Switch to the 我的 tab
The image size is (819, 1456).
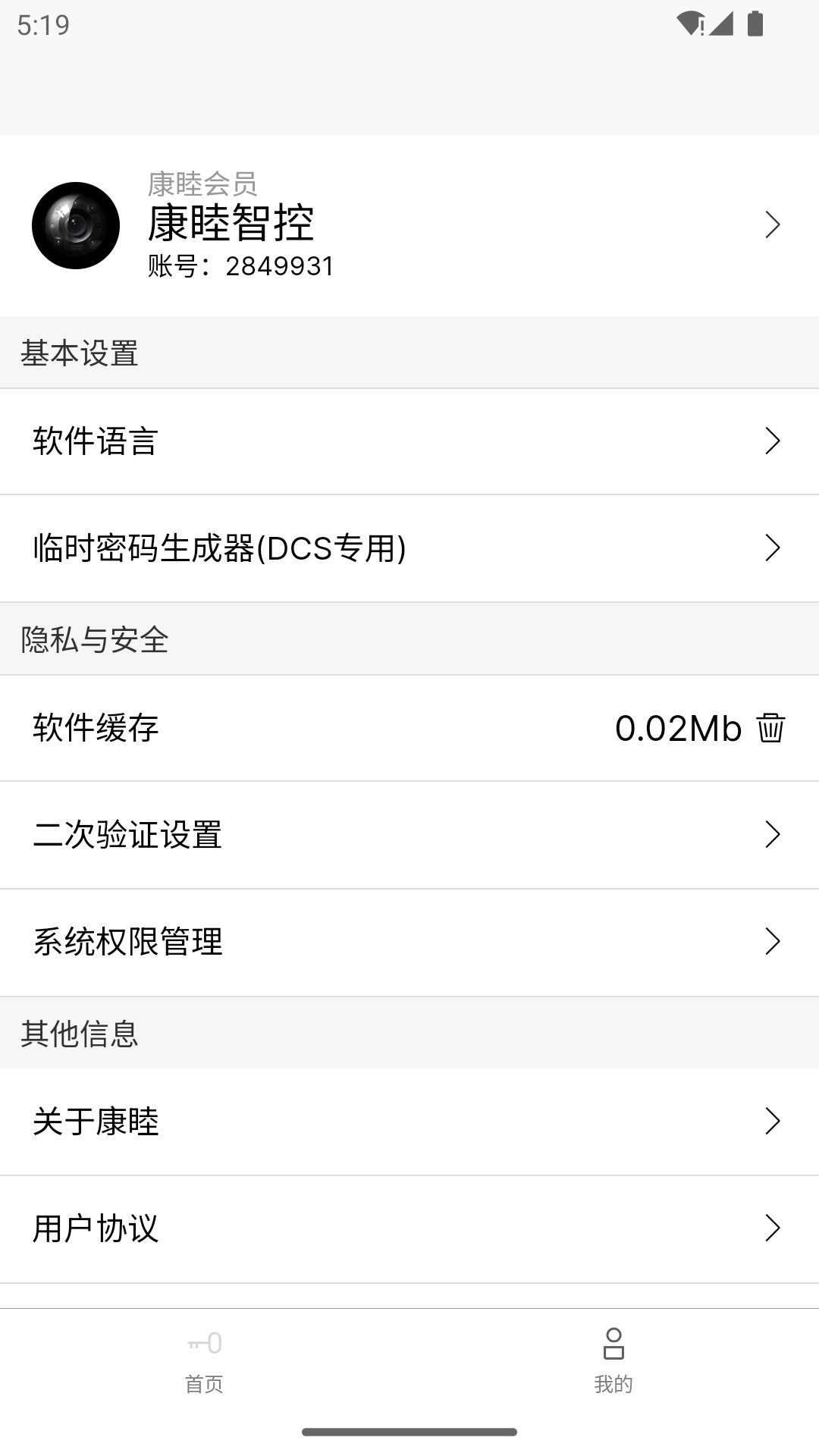pyautogui.click(x=613, y=1365)
